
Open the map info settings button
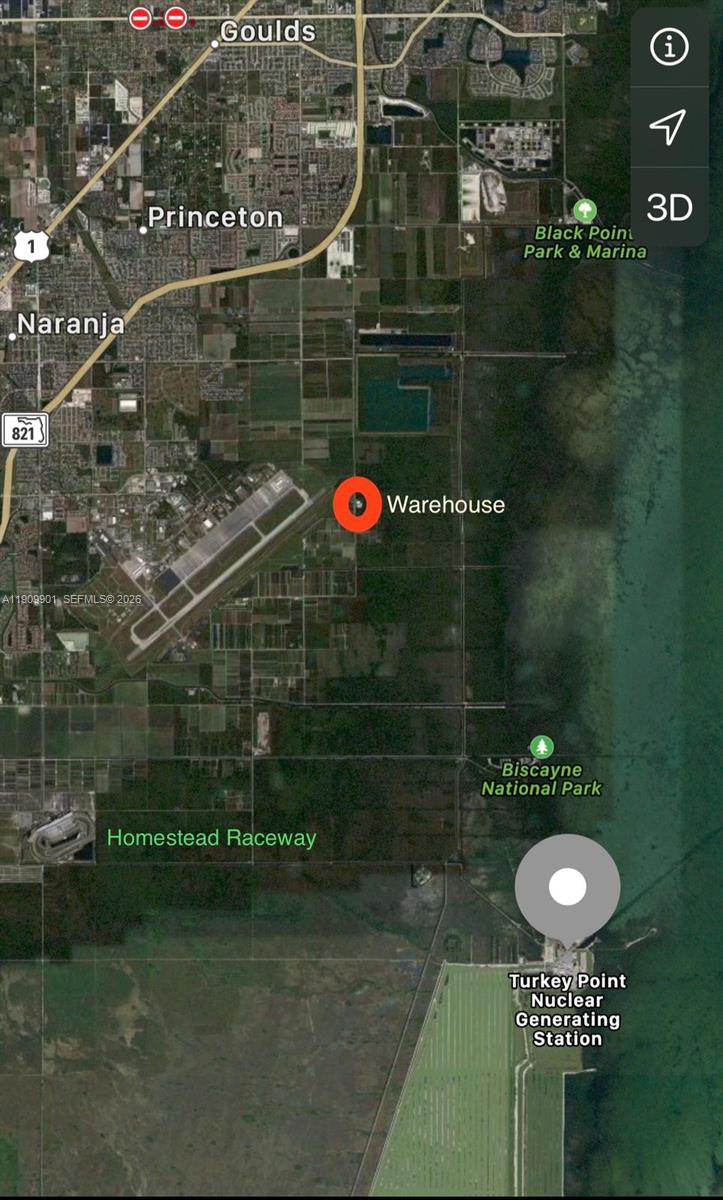tap(669, 47)
